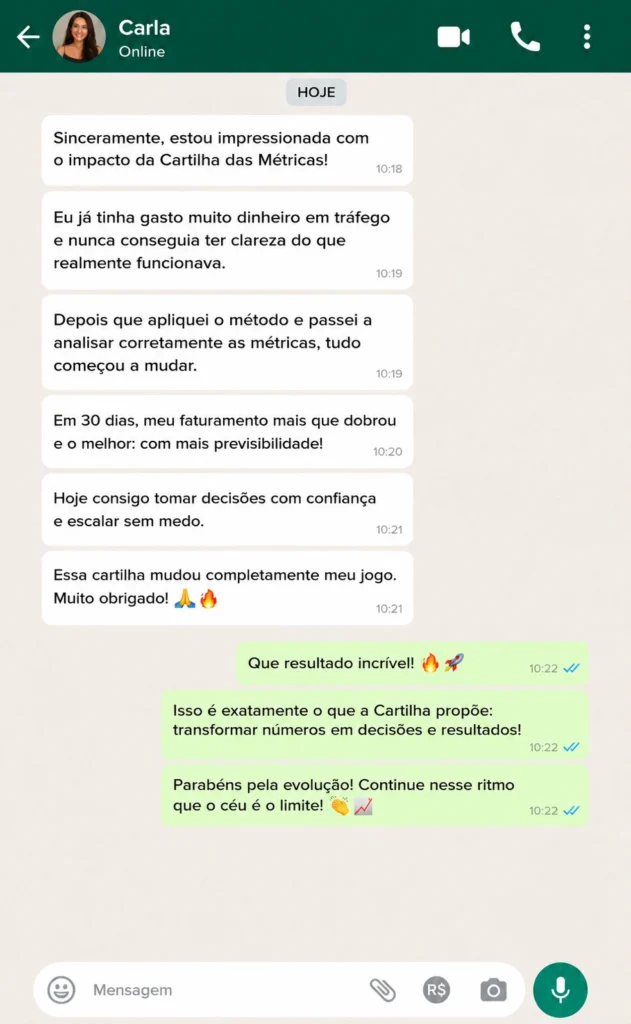
Task: Open the camera from the message bar
Action: [x=493, y=990]
